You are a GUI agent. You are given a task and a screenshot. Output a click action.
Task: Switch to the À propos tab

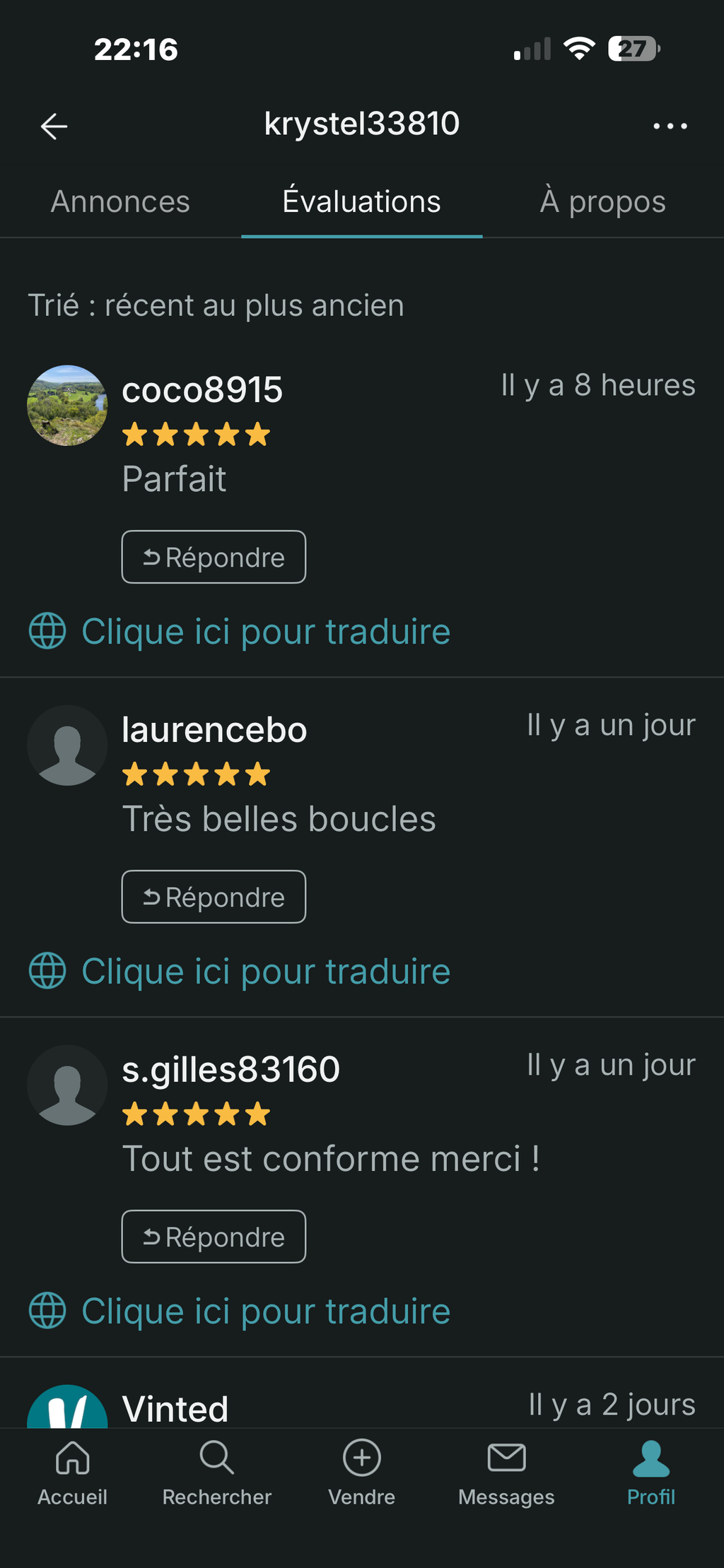pos(602,202)
